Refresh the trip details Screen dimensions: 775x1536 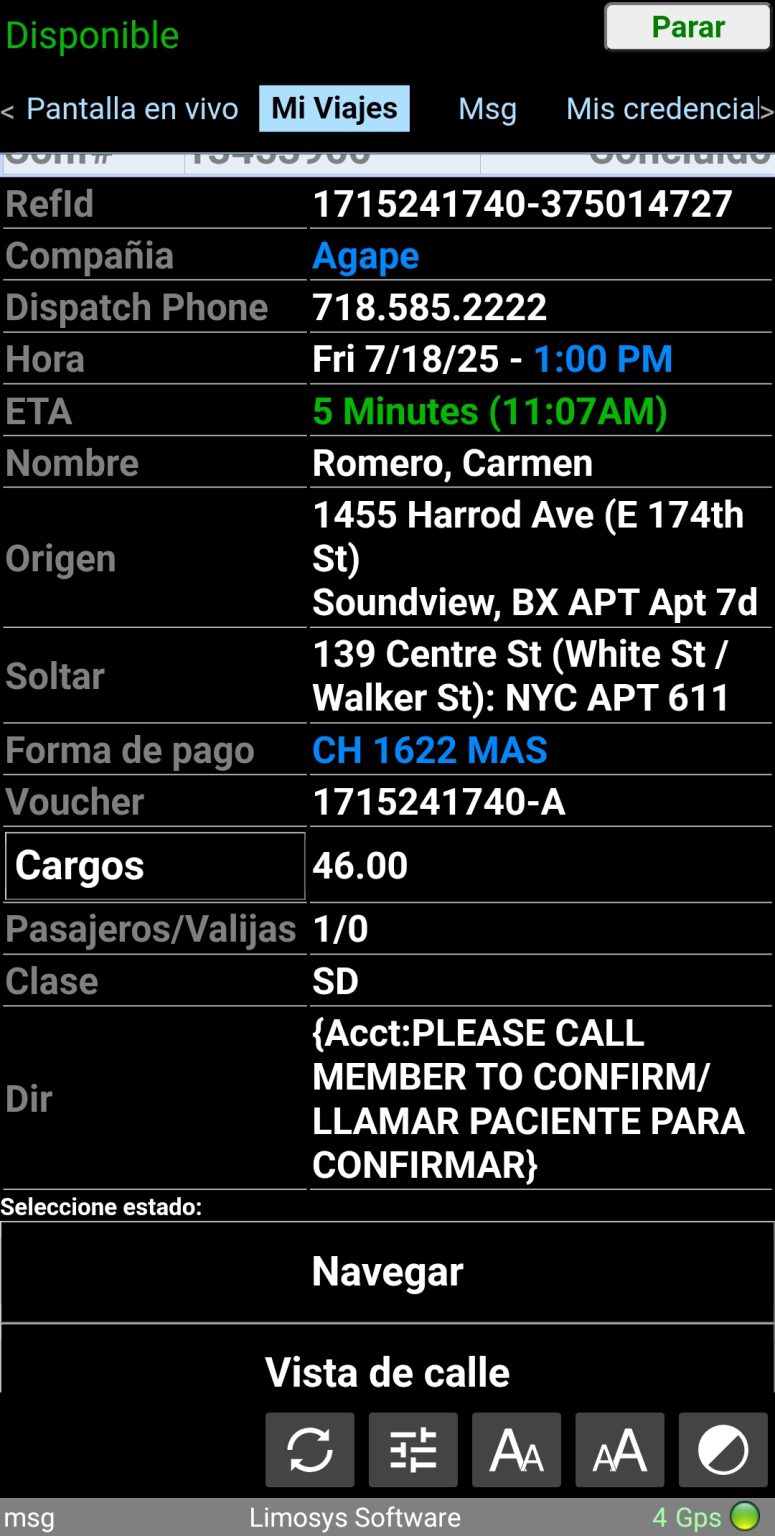coord(310,1450)
